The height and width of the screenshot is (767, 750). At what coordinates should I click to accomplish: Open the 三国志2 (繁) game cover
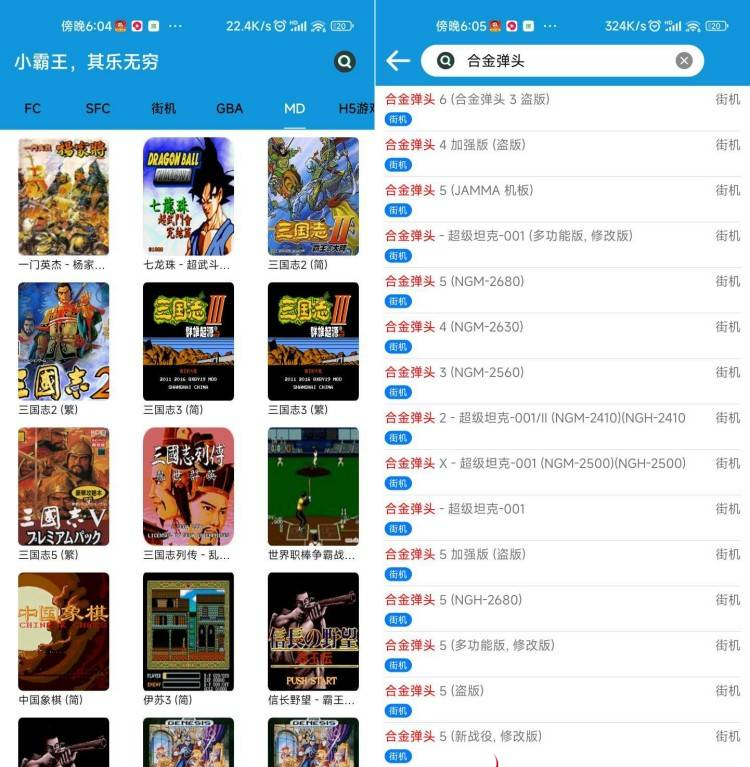63,341
